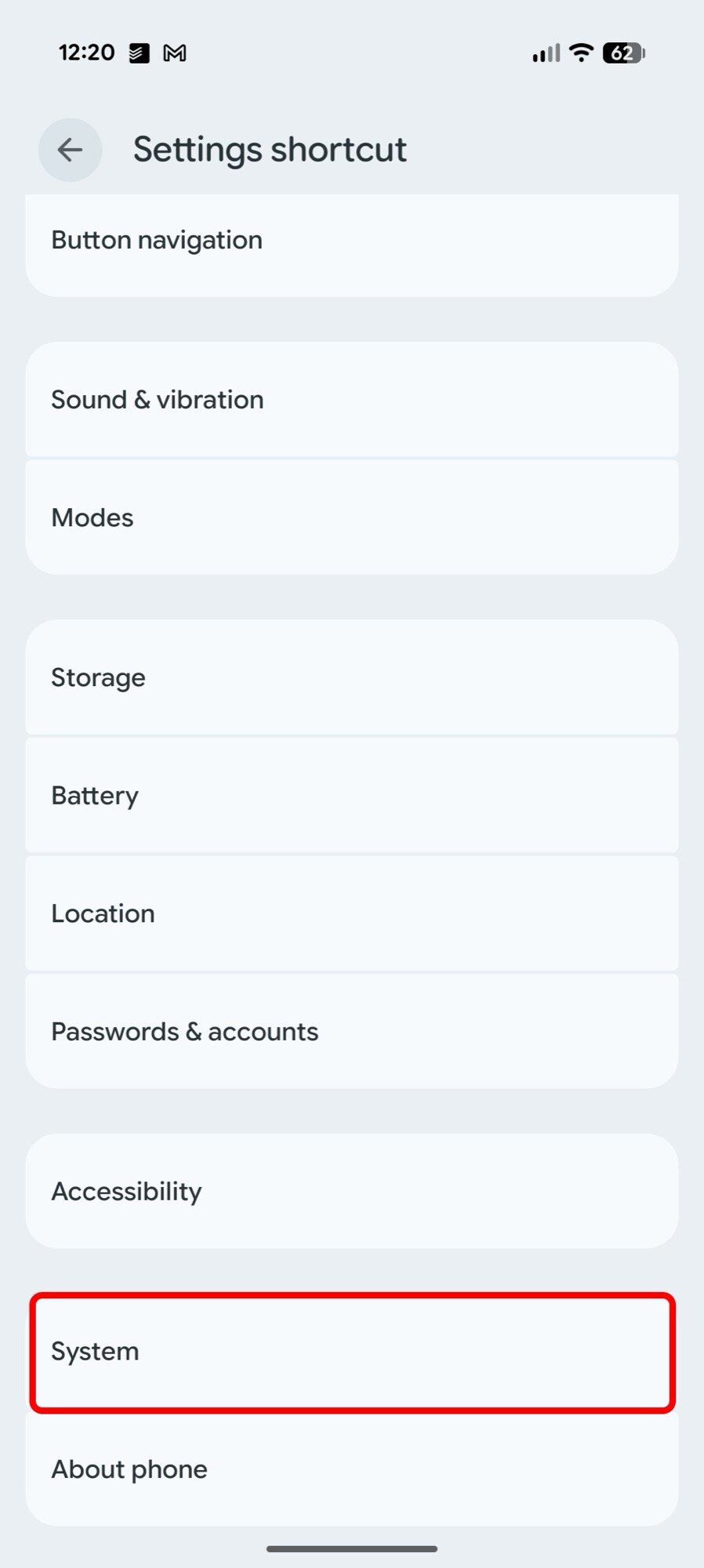The image size is (704, 1568).
Task: Click the Wi-Fi status icon
Action: click(580, 52)
